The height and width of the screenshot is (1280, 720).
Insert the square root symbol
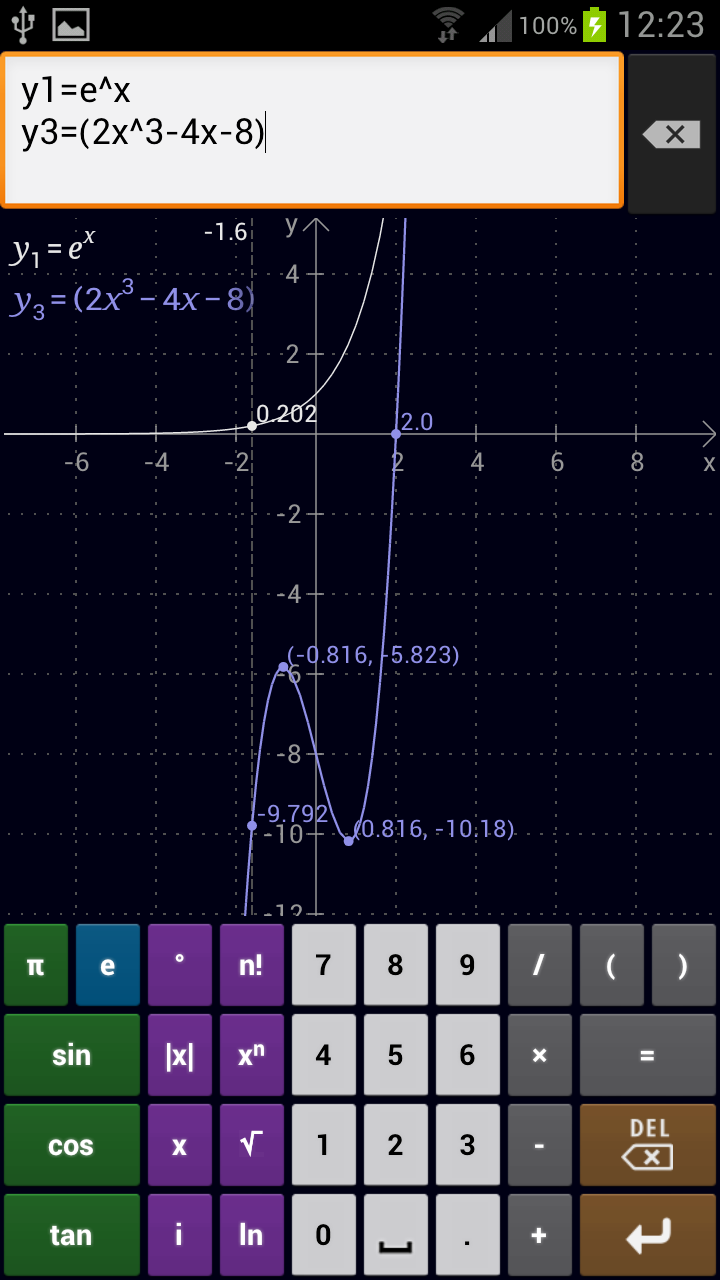tap(252, 1145)
